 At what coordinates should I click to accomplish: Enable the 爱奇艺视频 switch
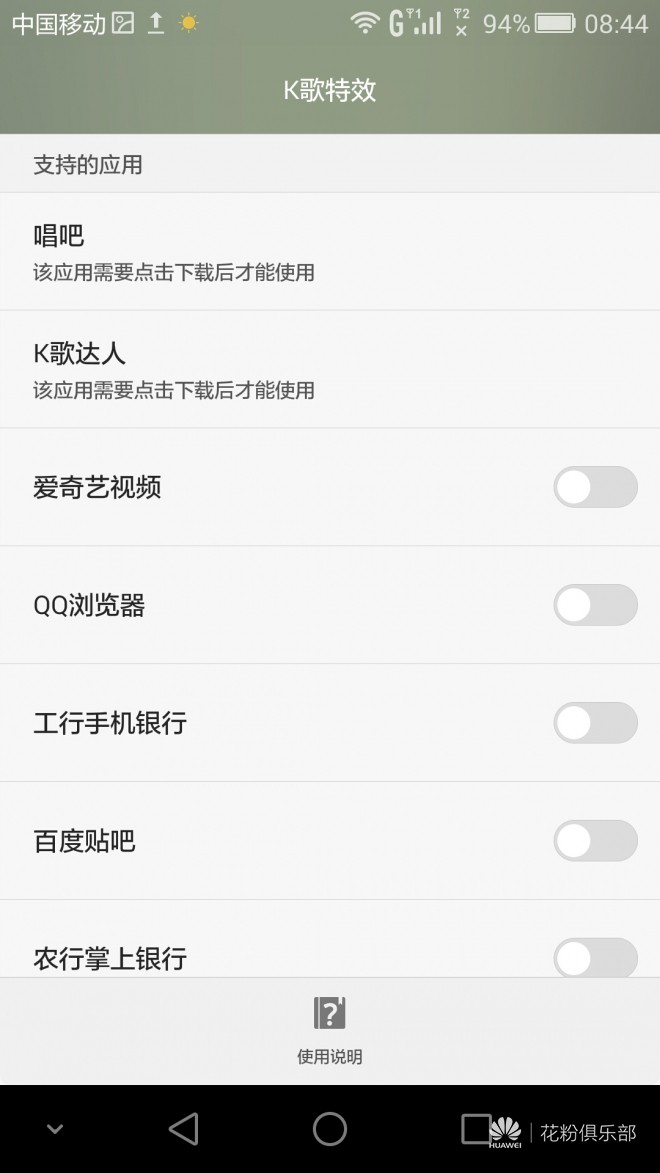tap(595, 488)
